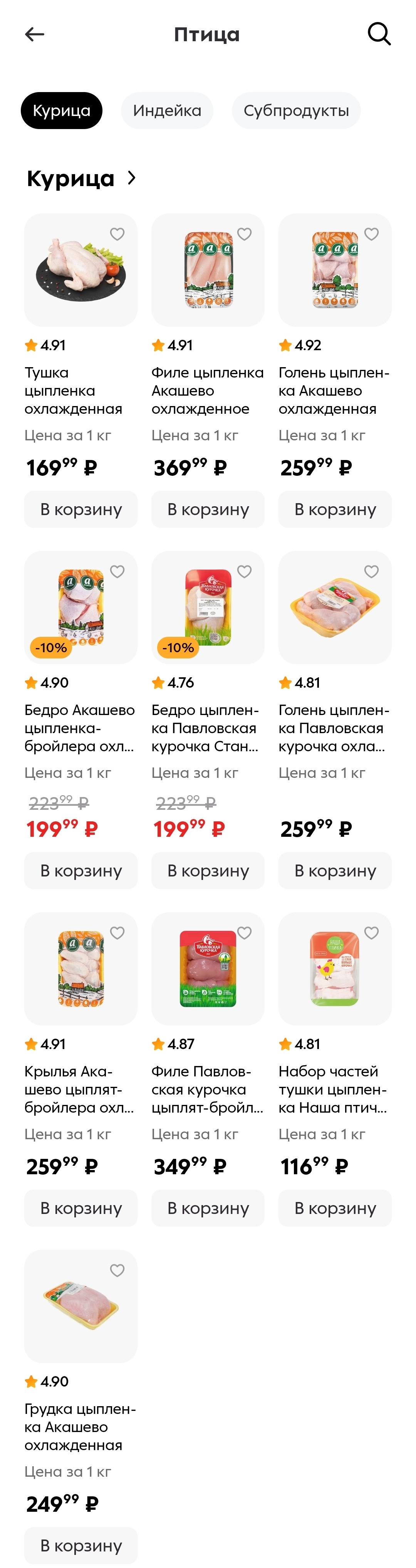Favorite Филе Павловская курочка with the heart
The height and width of the screenshot is (1568, 416).
pyautogui.click(x=245, y=933)
